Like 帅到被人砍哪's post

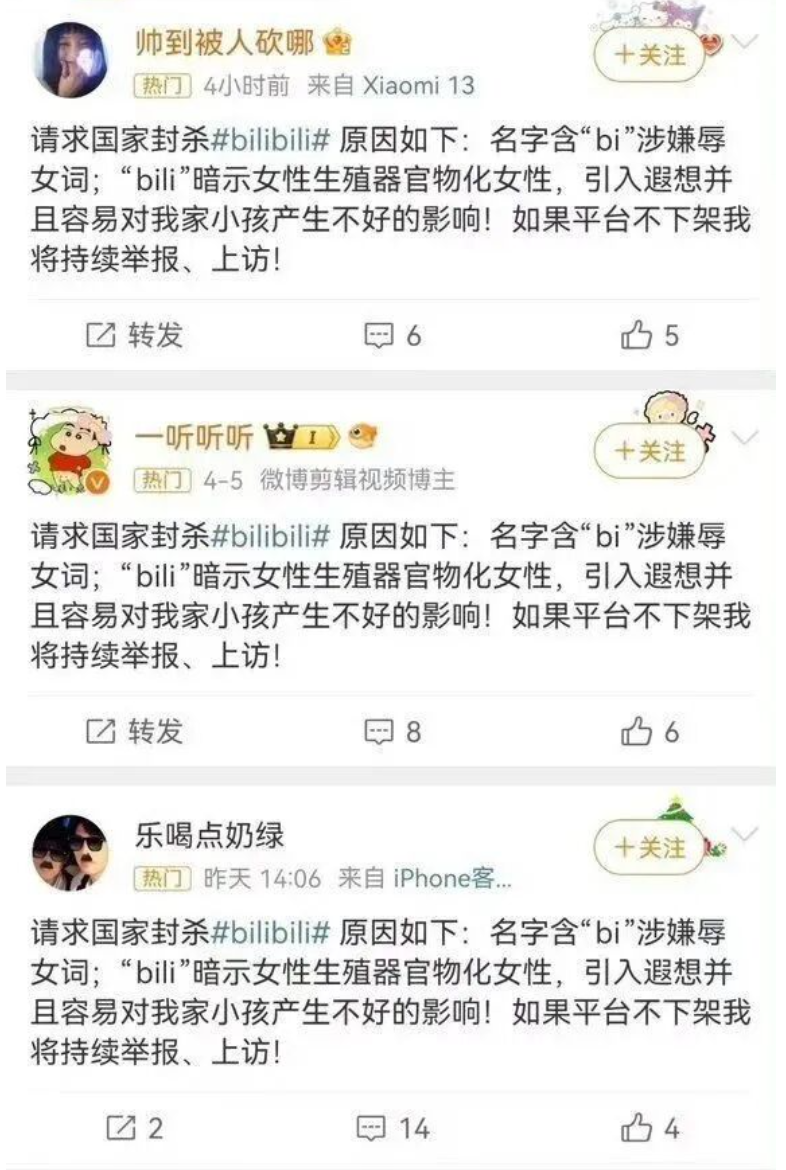pyautogui.click(x=650, y=336)
